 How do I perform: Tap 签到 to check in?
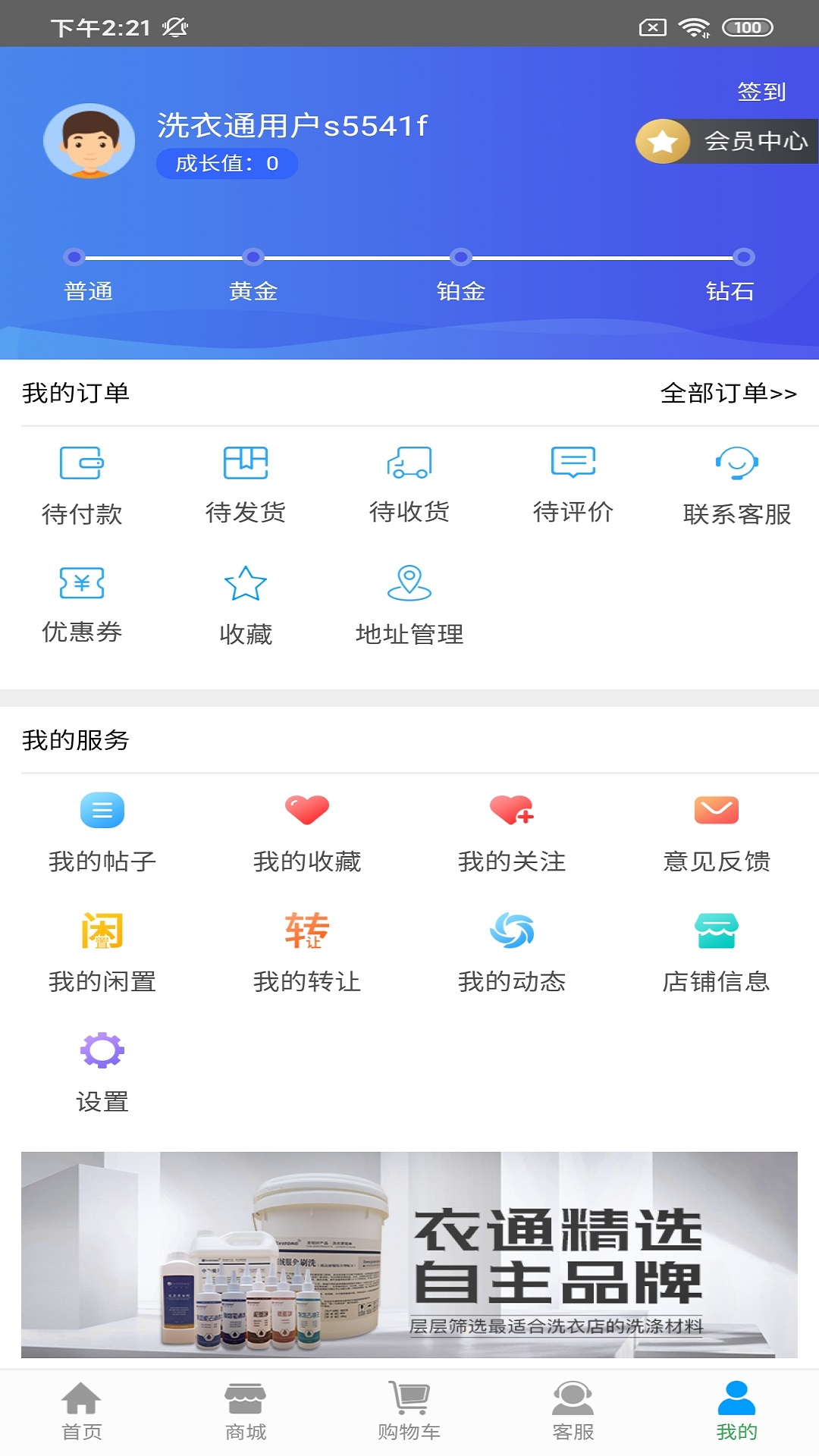(x=761, y=93)
